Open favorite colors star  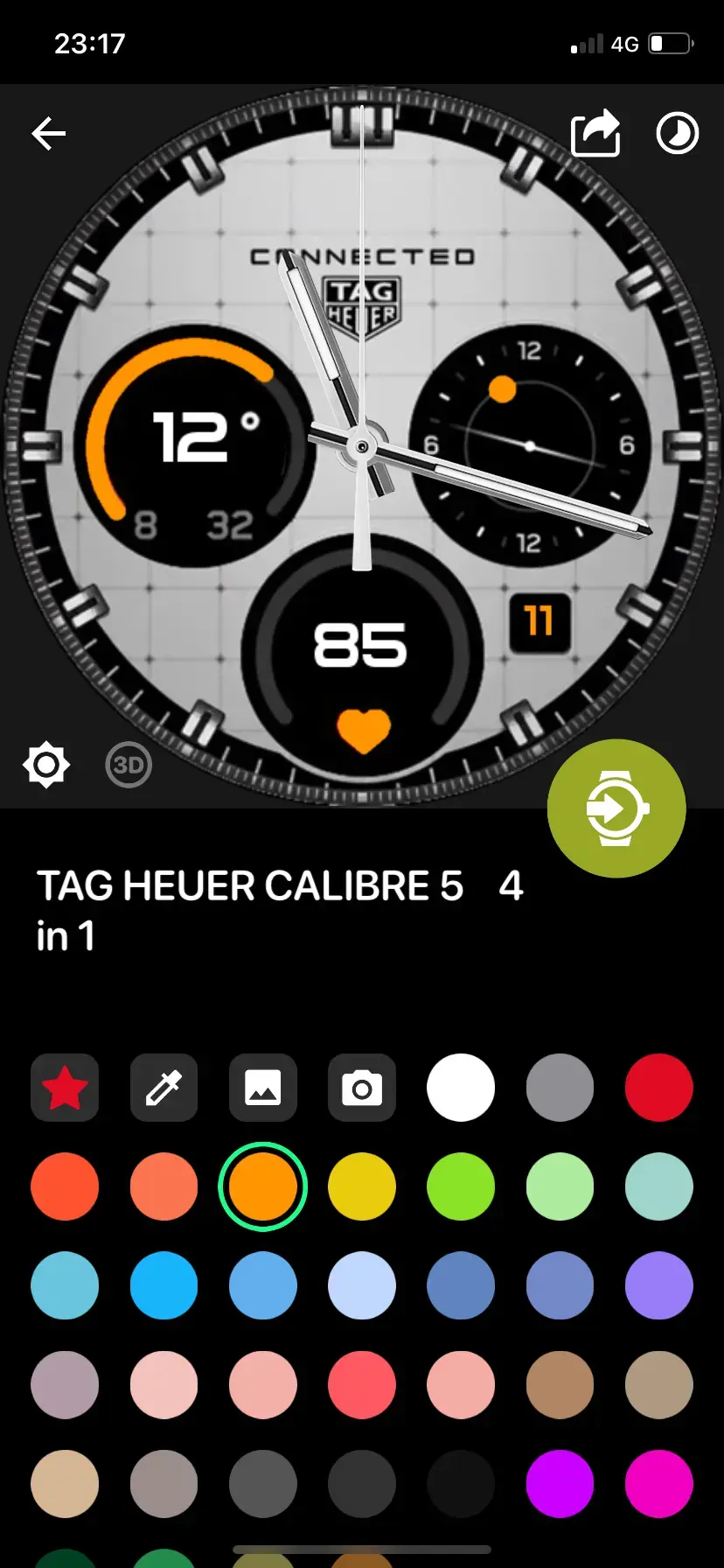tap(65, 1088)
